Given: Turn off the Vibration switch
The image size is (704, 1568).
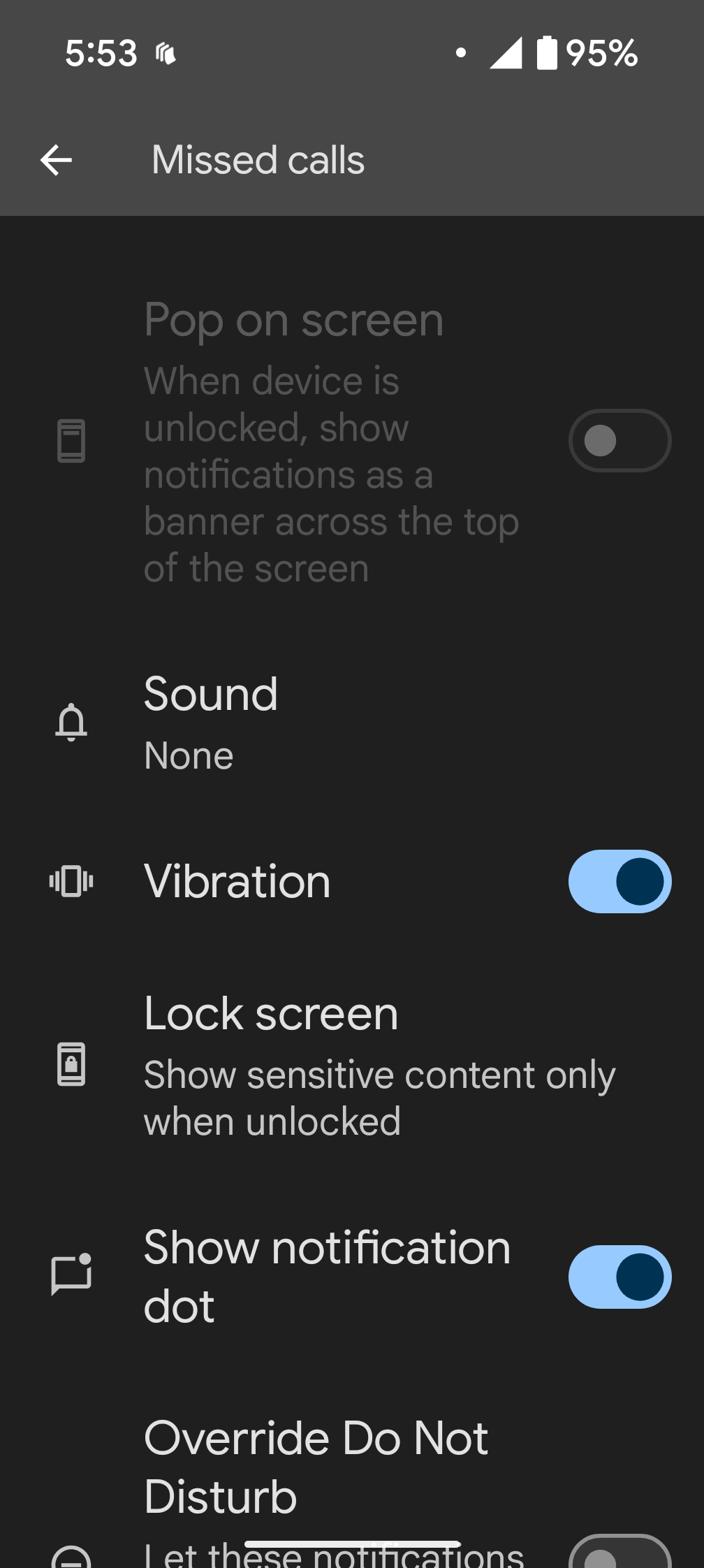Looking at the screenshot, I should coord(619,881).
